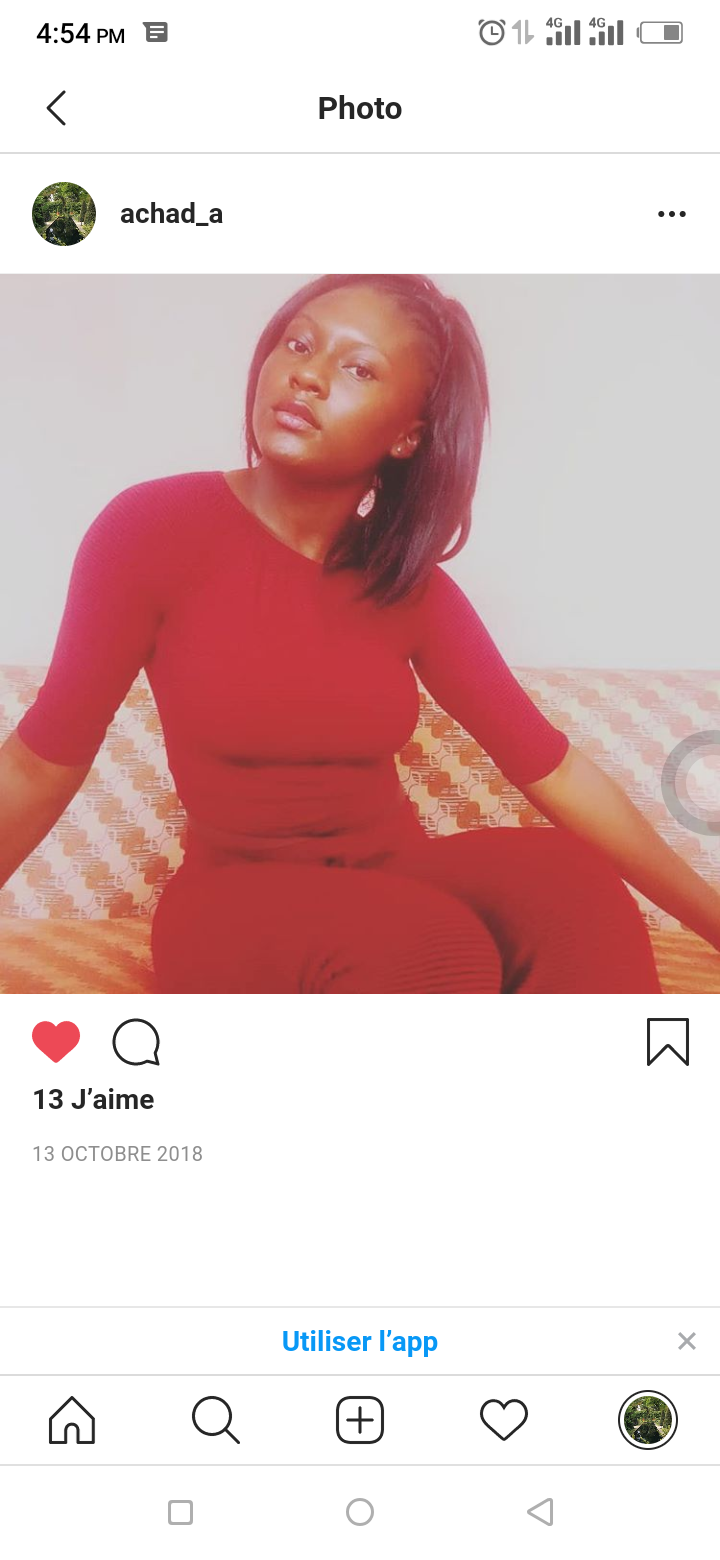Tap the system back triangle

click(x=540, y=1511)
